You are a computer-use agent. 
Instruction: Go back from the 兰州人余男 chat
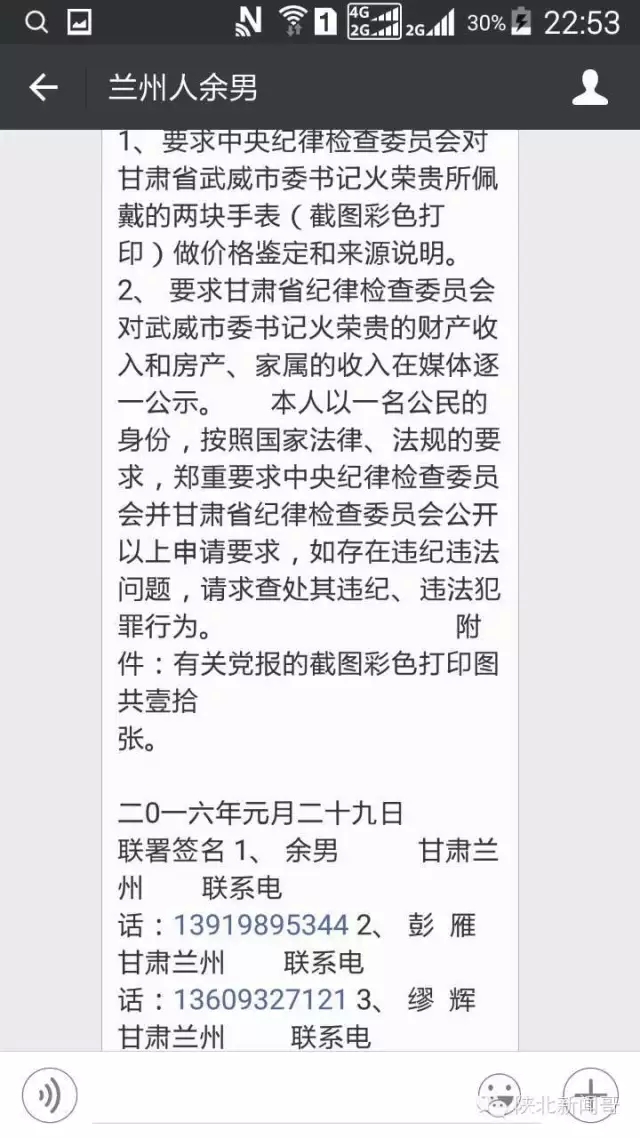tap(43, 88)
